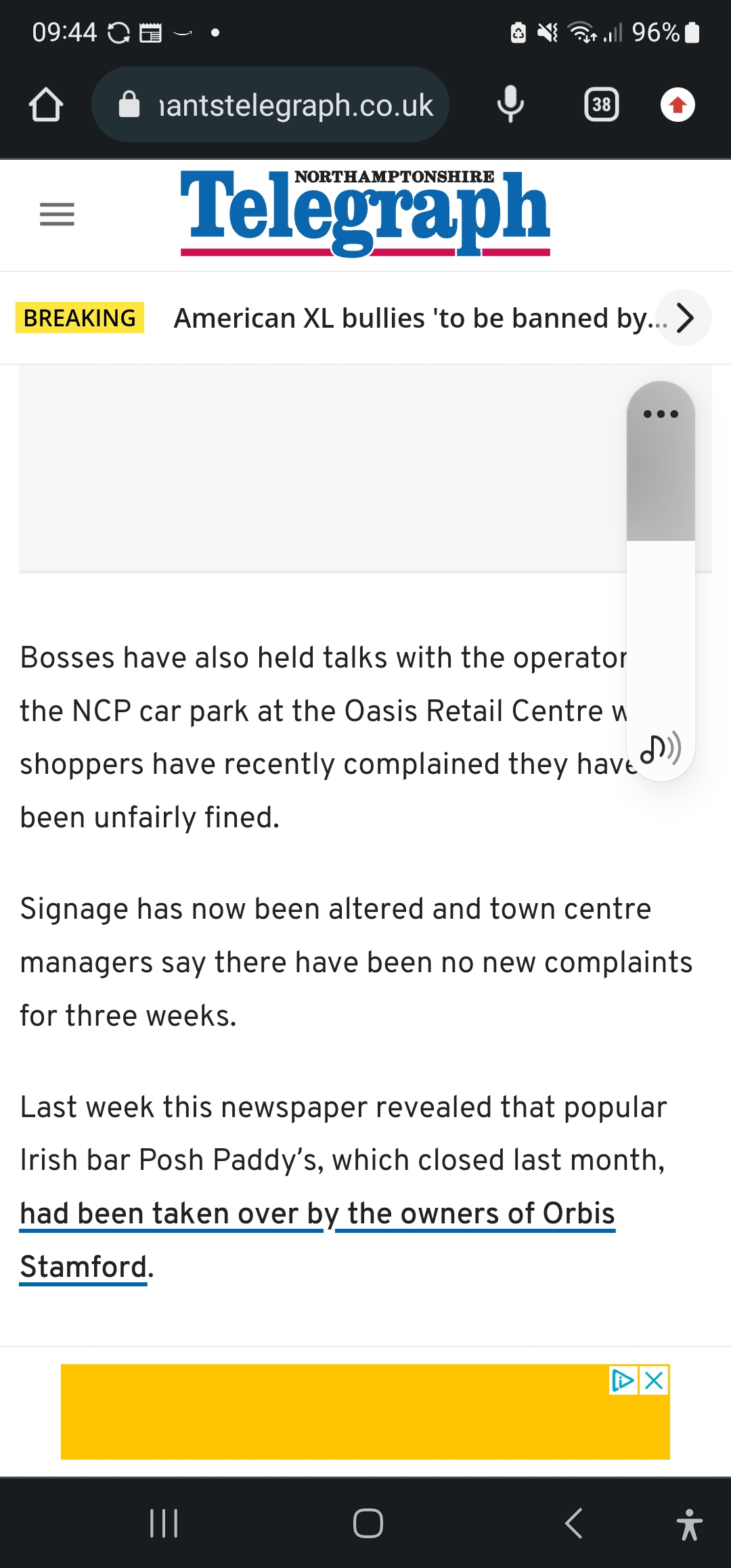This screenshot has height=1568, width=731.
Task: Tap the red update arrow icon
Action: tap(678, 105)
